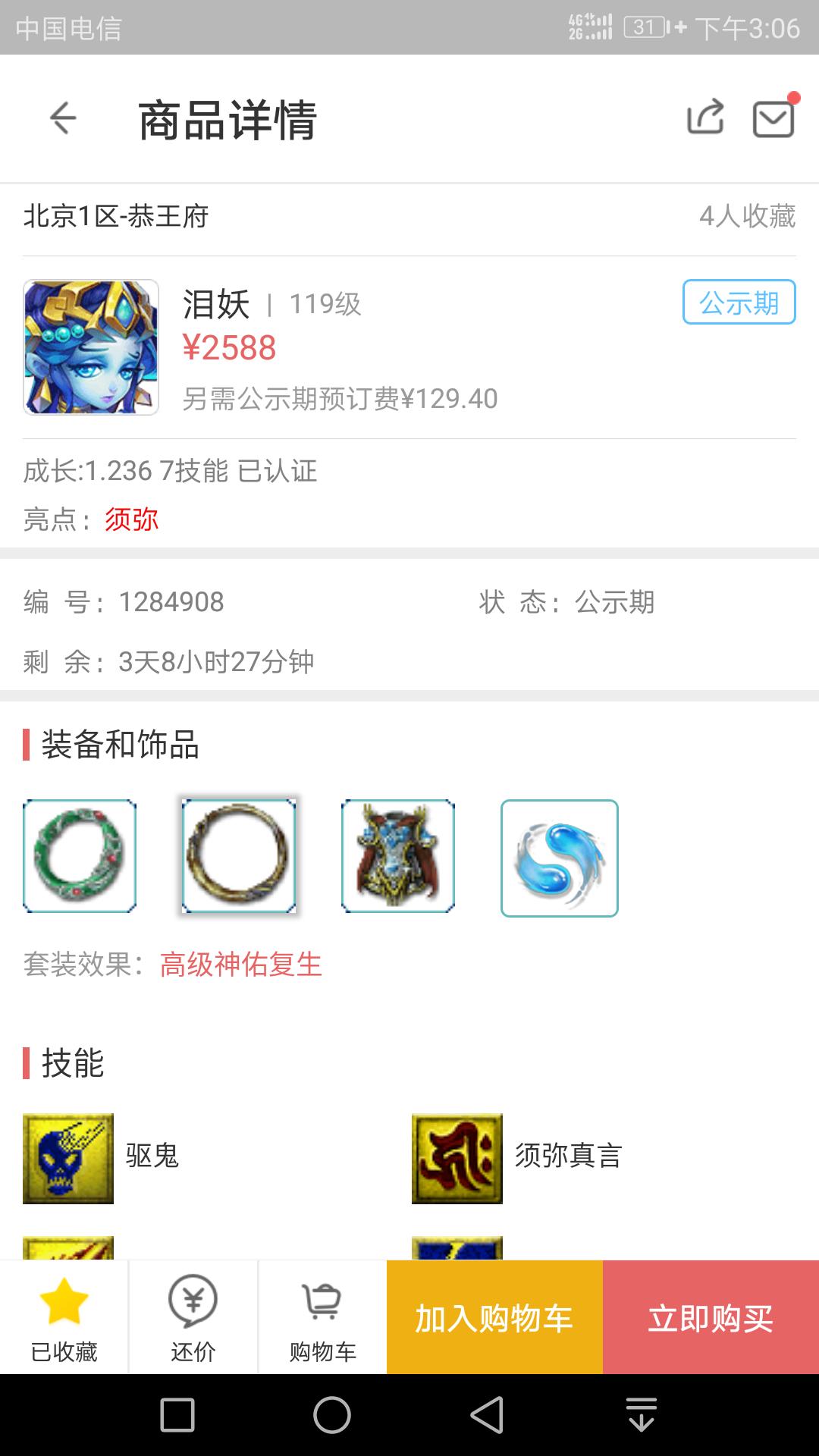Open the 须弥真言 skill details

(457, 1158)
